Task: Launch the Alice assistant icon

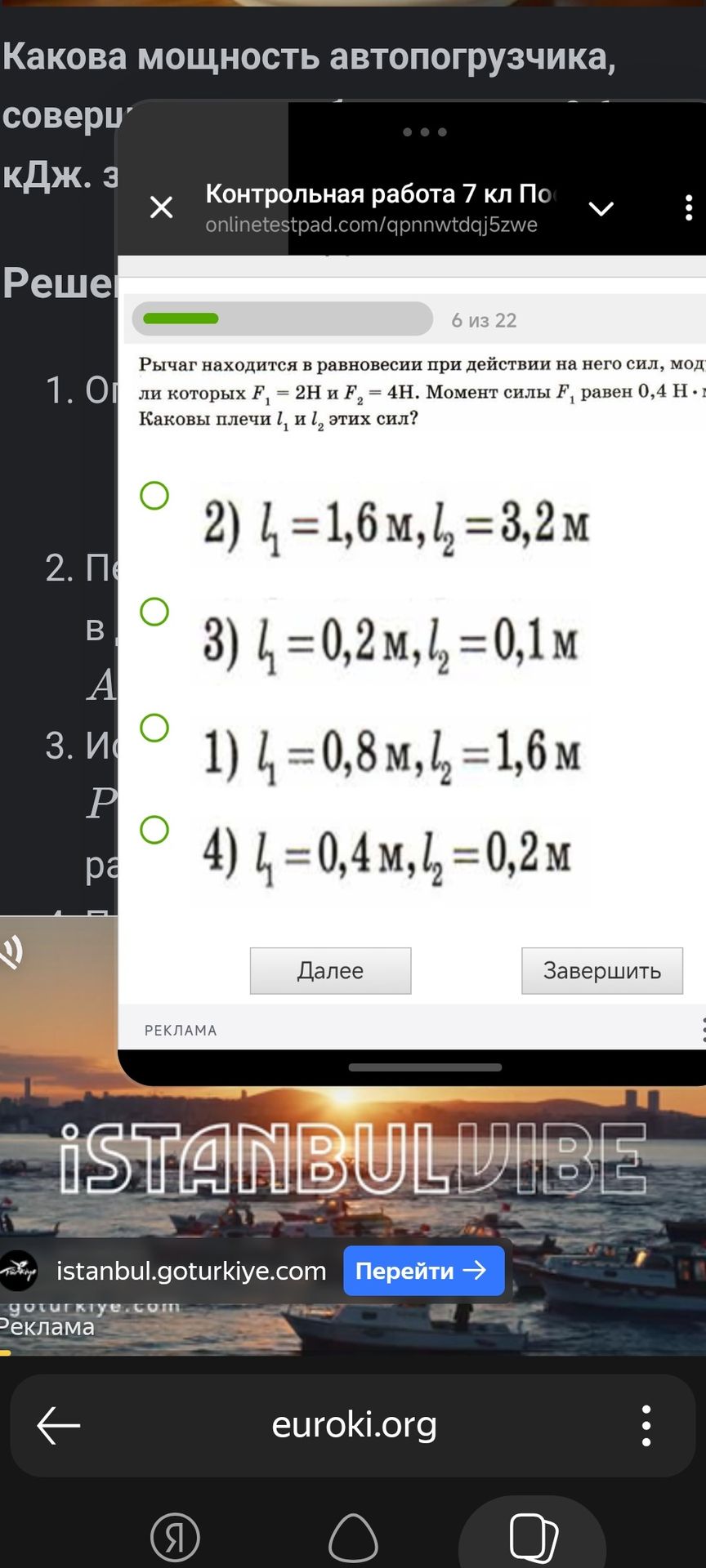Action: tap(353, 1537)
